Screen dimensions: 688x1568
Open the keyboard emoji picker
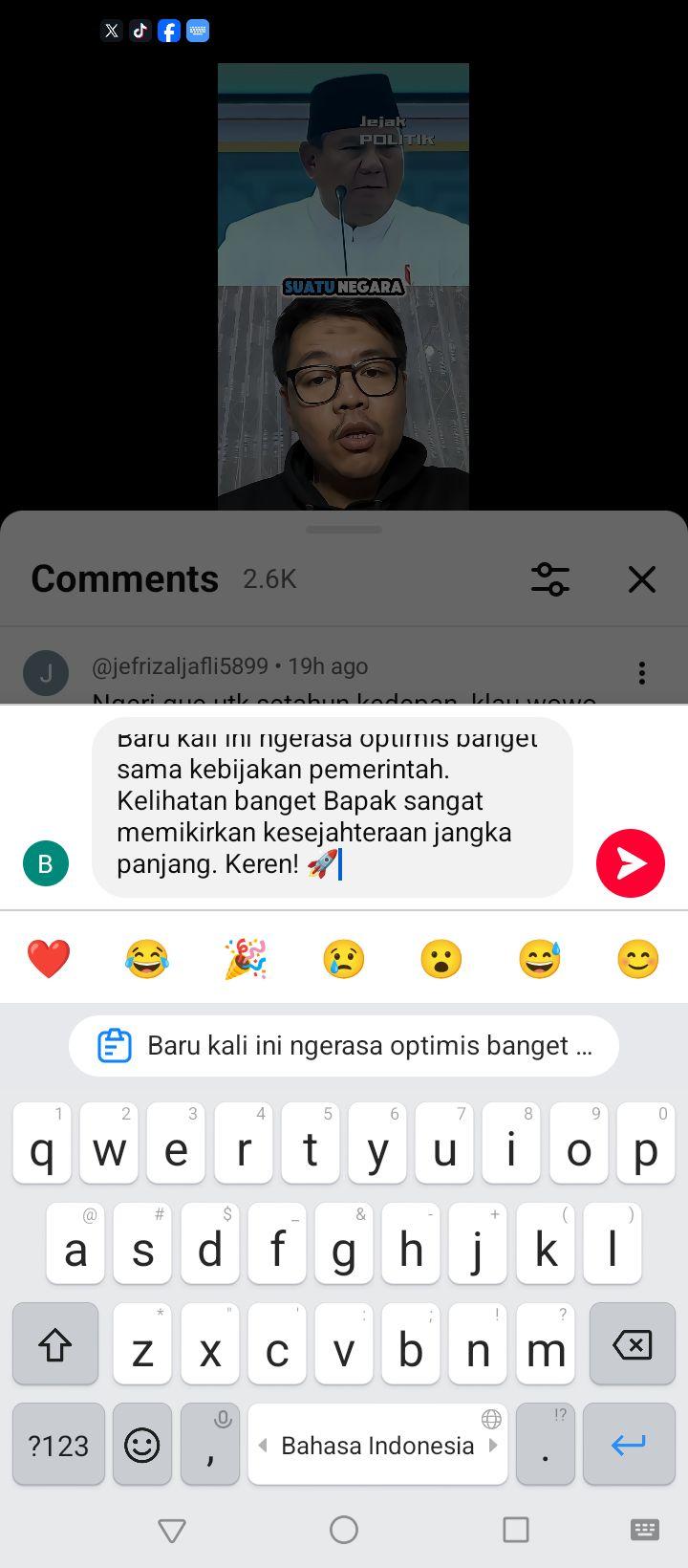tap(142, 1445)
